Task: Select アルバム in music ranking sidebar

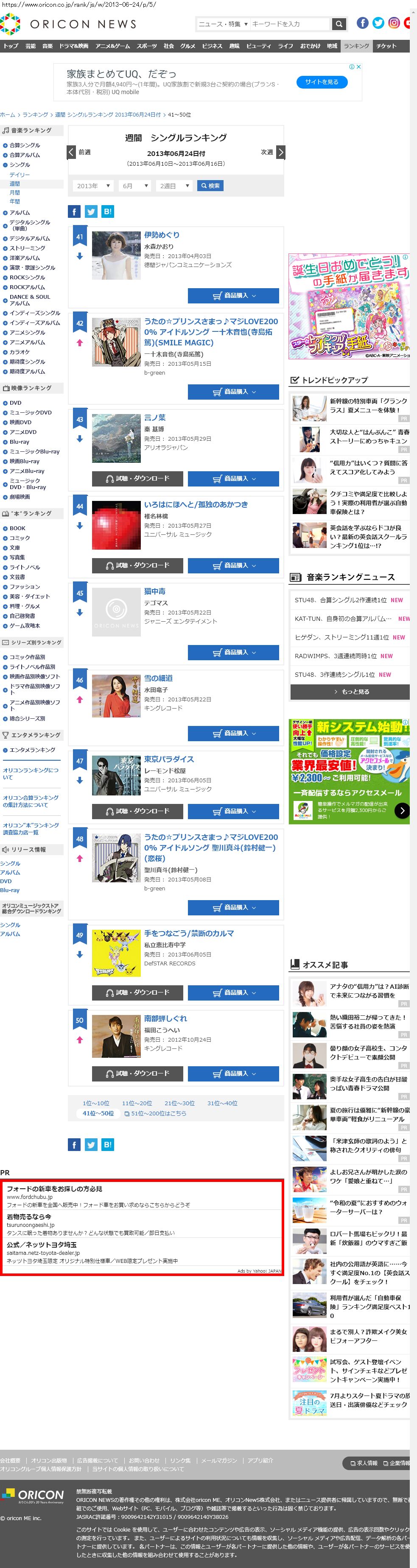Action: click(x=20, y=213)
